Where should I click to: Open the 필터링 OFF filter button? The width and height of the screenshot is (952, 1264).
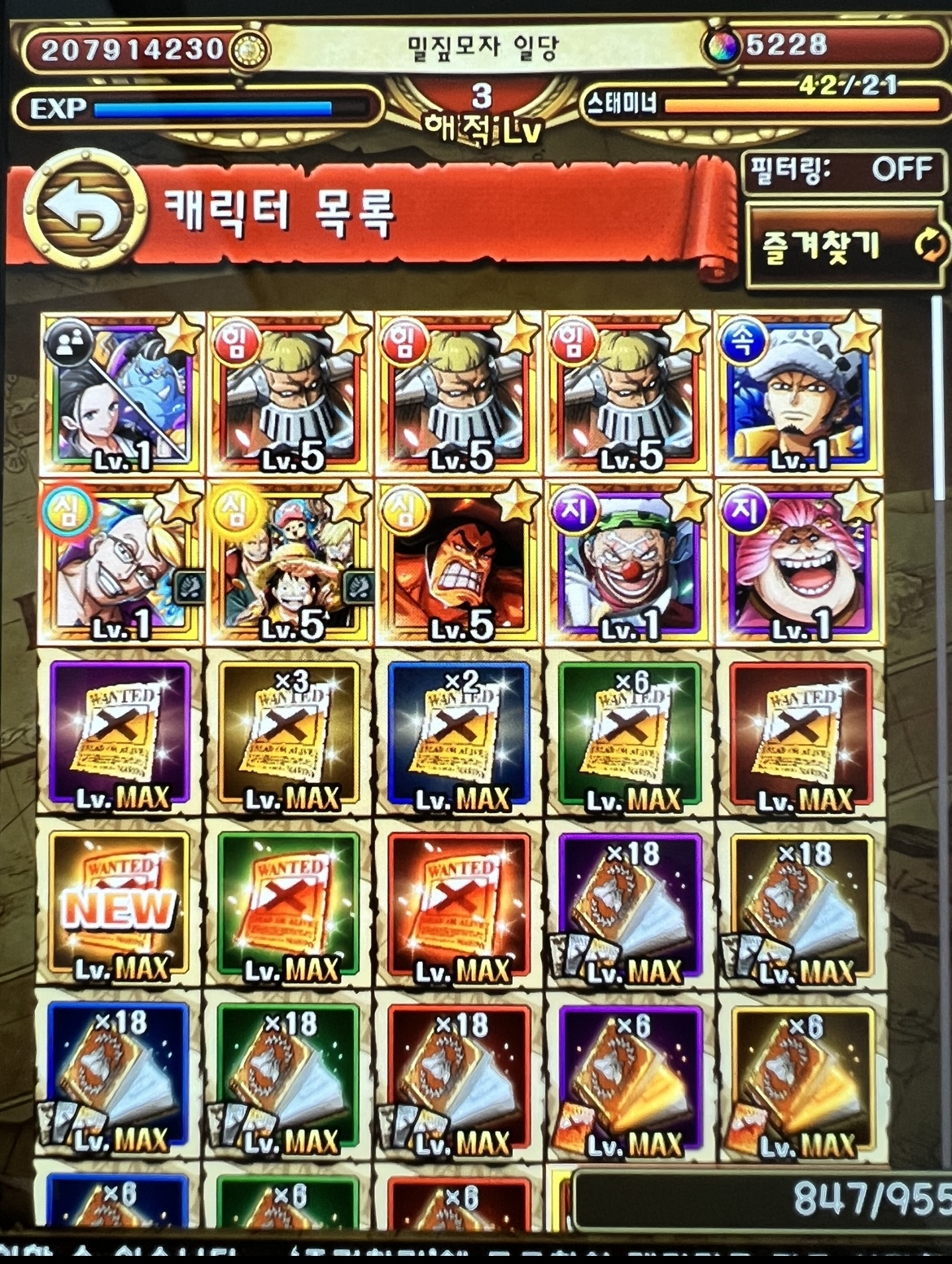[843, 171]
